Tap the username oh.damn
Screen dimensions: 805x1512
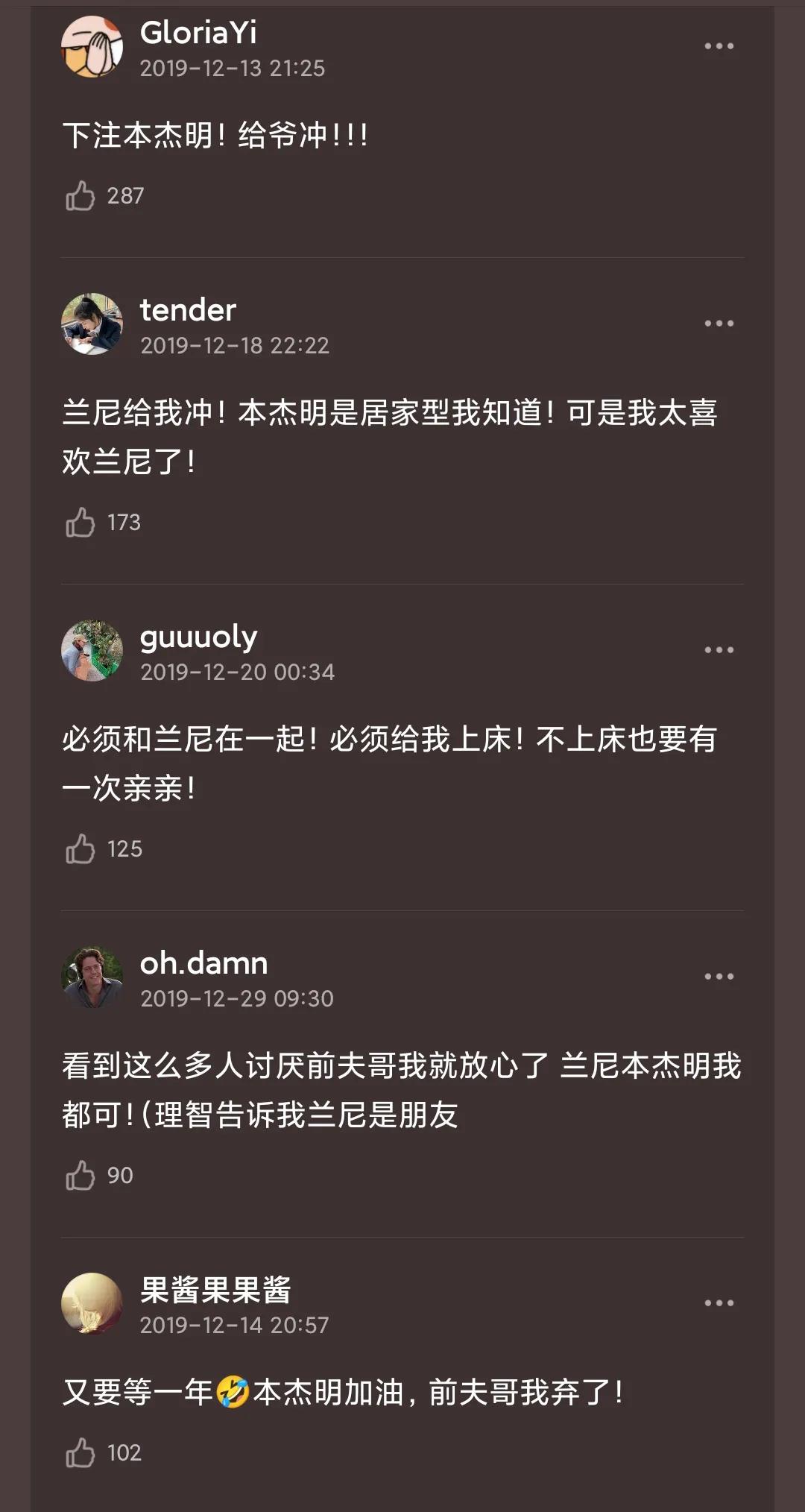click(203, 963)
